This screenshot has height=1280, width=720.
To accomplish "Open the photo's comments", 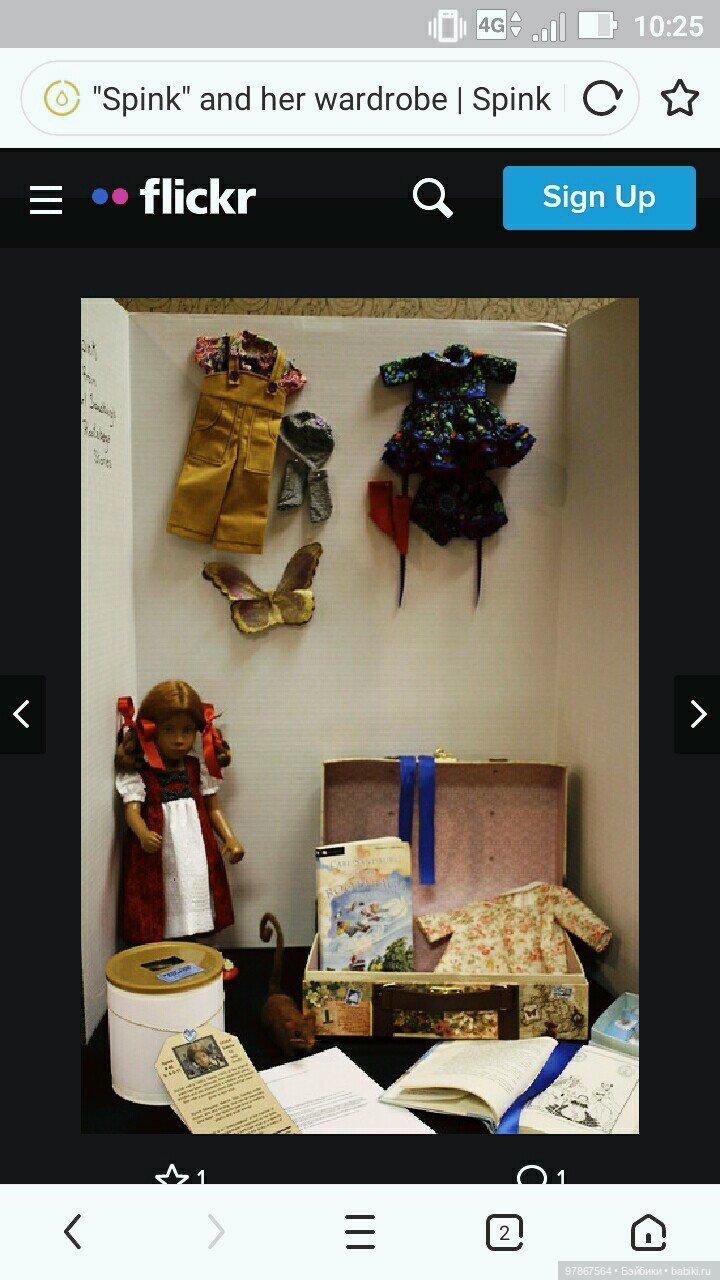I will pos(533,1176).
